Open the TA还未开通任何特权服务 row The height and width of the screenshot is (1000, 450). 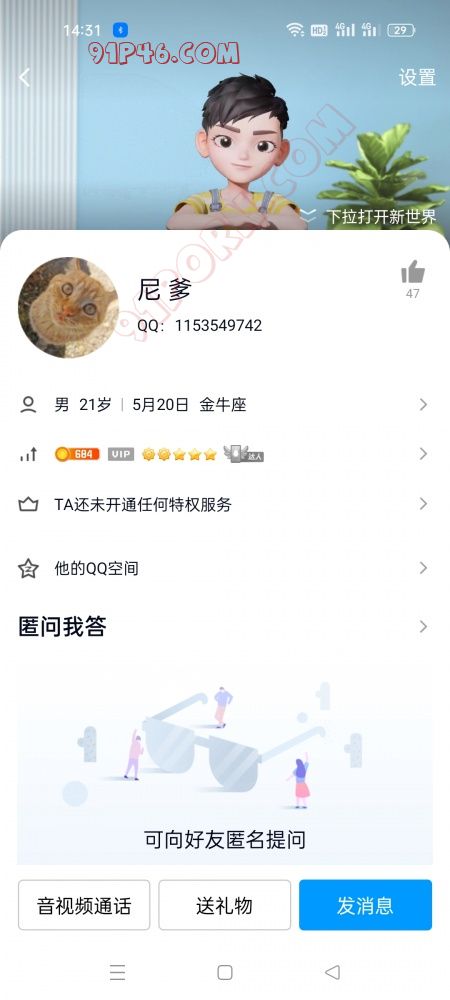[x=225, y=504]
